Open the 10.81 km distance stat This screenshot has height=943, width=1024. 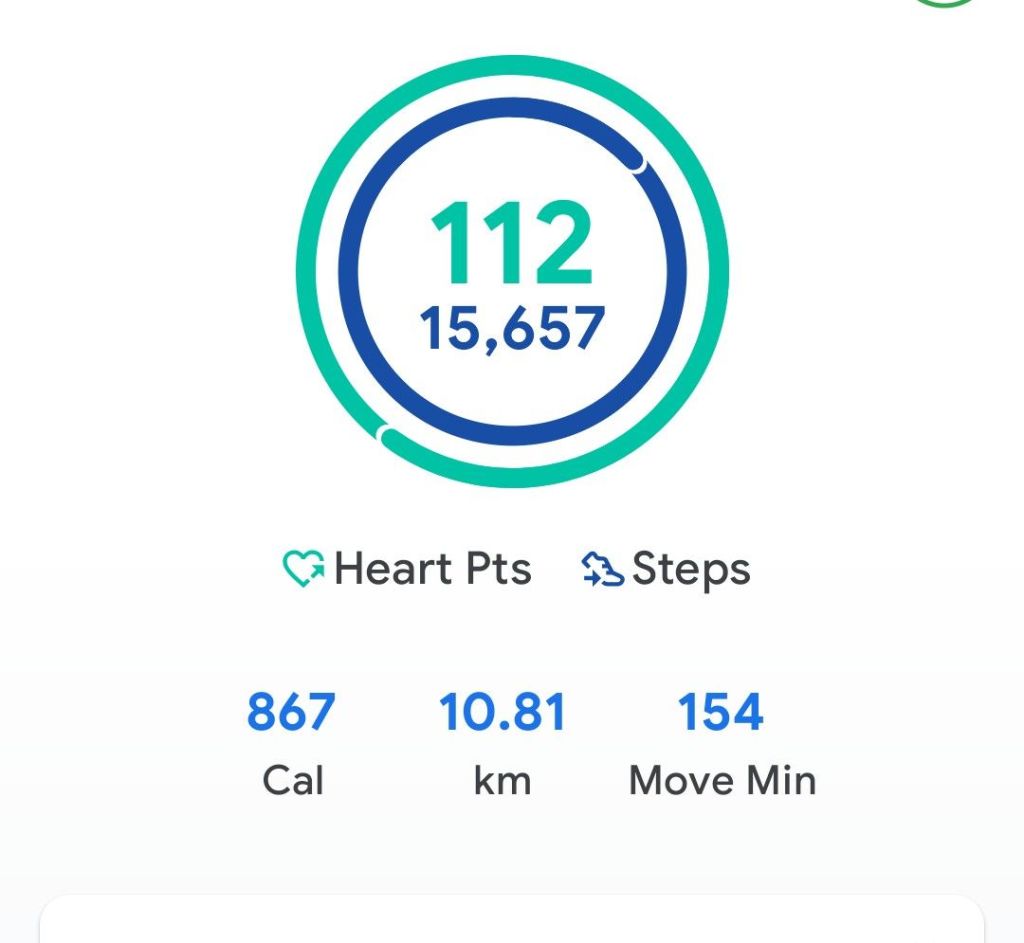point(502,744)
